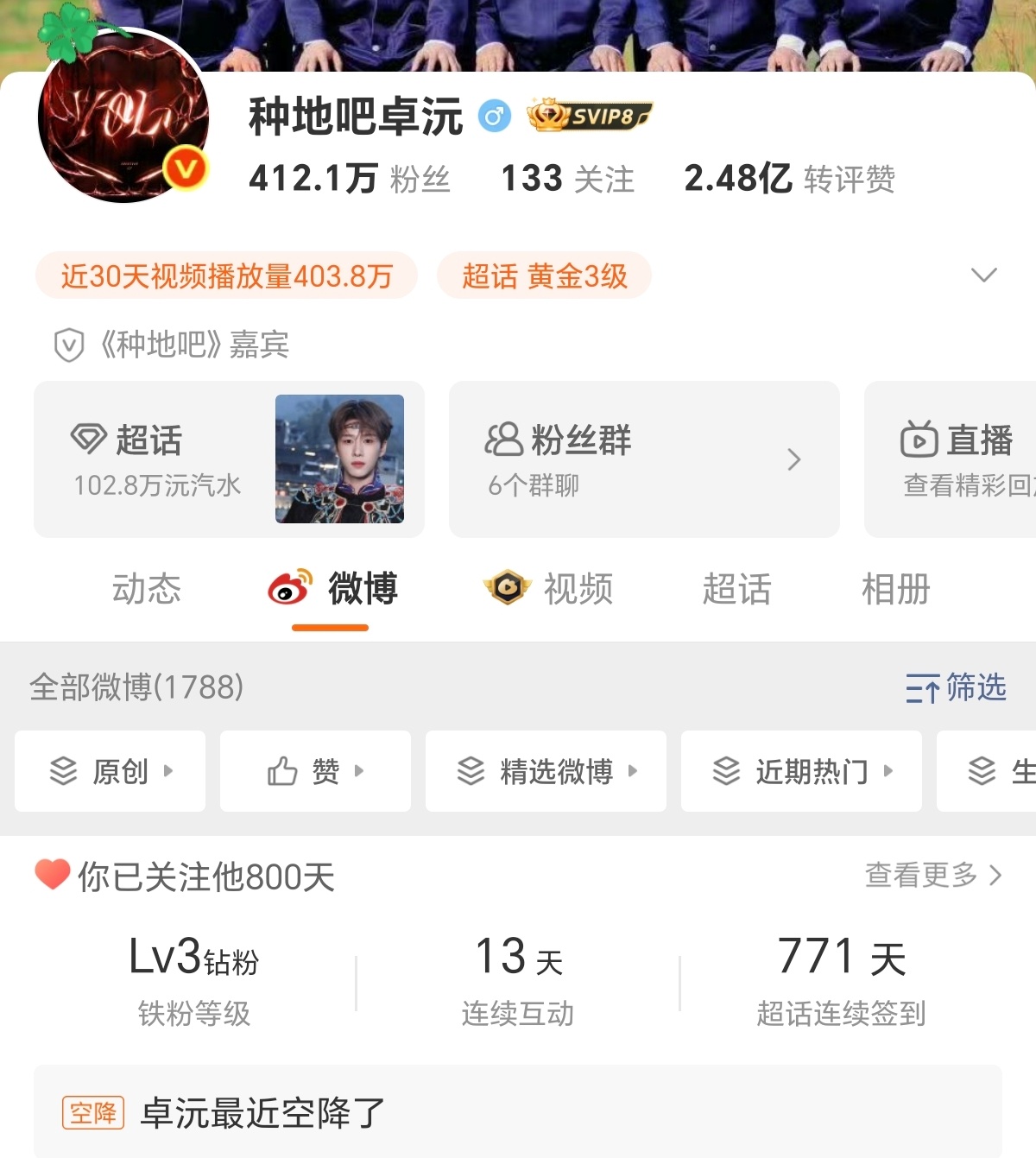Open the 超话 card with 102.8万沅汽水
Screen dimensions: 1036x1158
229,459
